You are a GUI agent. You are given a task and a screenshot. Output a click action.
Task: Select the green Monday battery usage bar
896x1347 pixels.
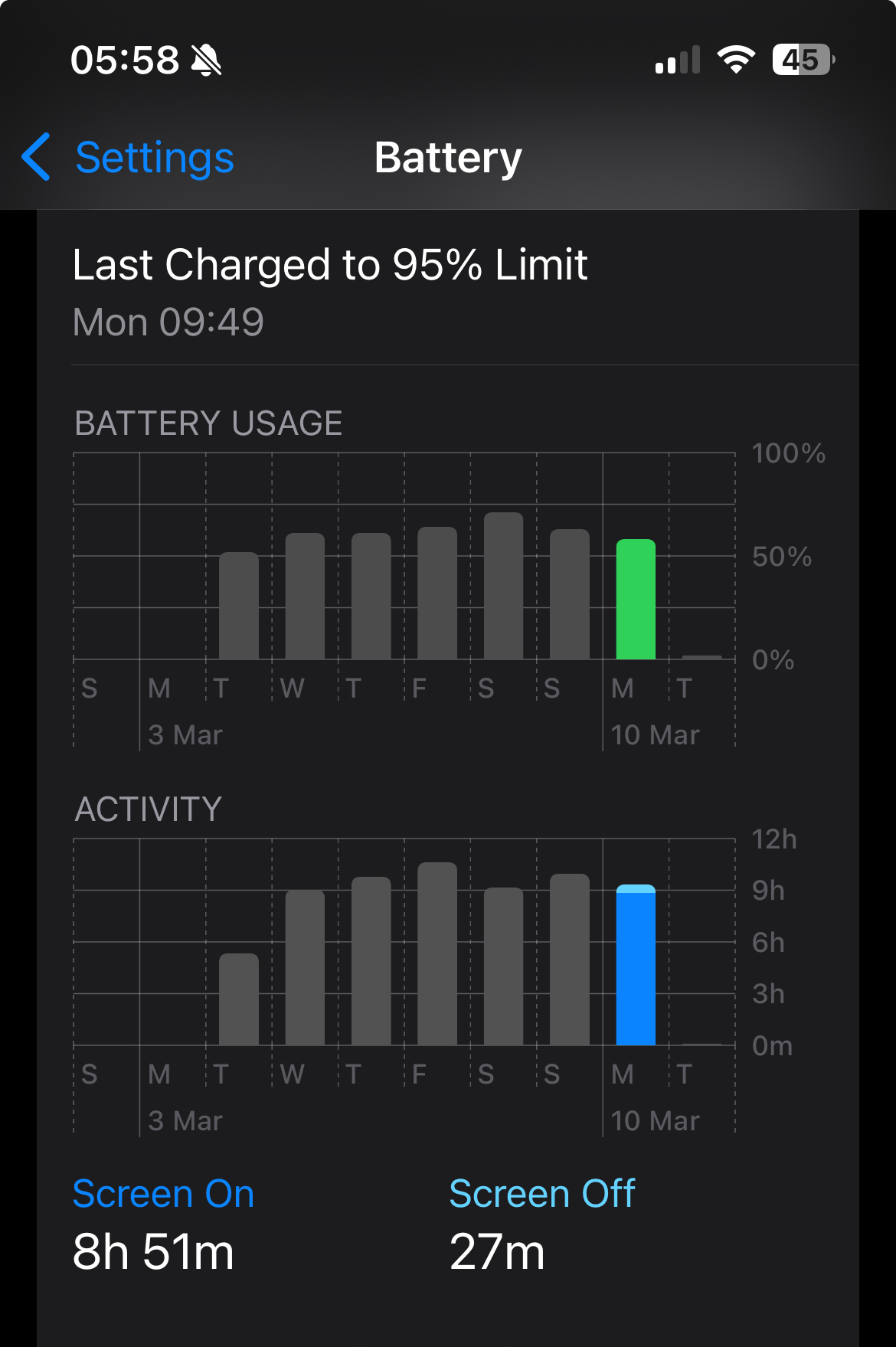(636, 600)
